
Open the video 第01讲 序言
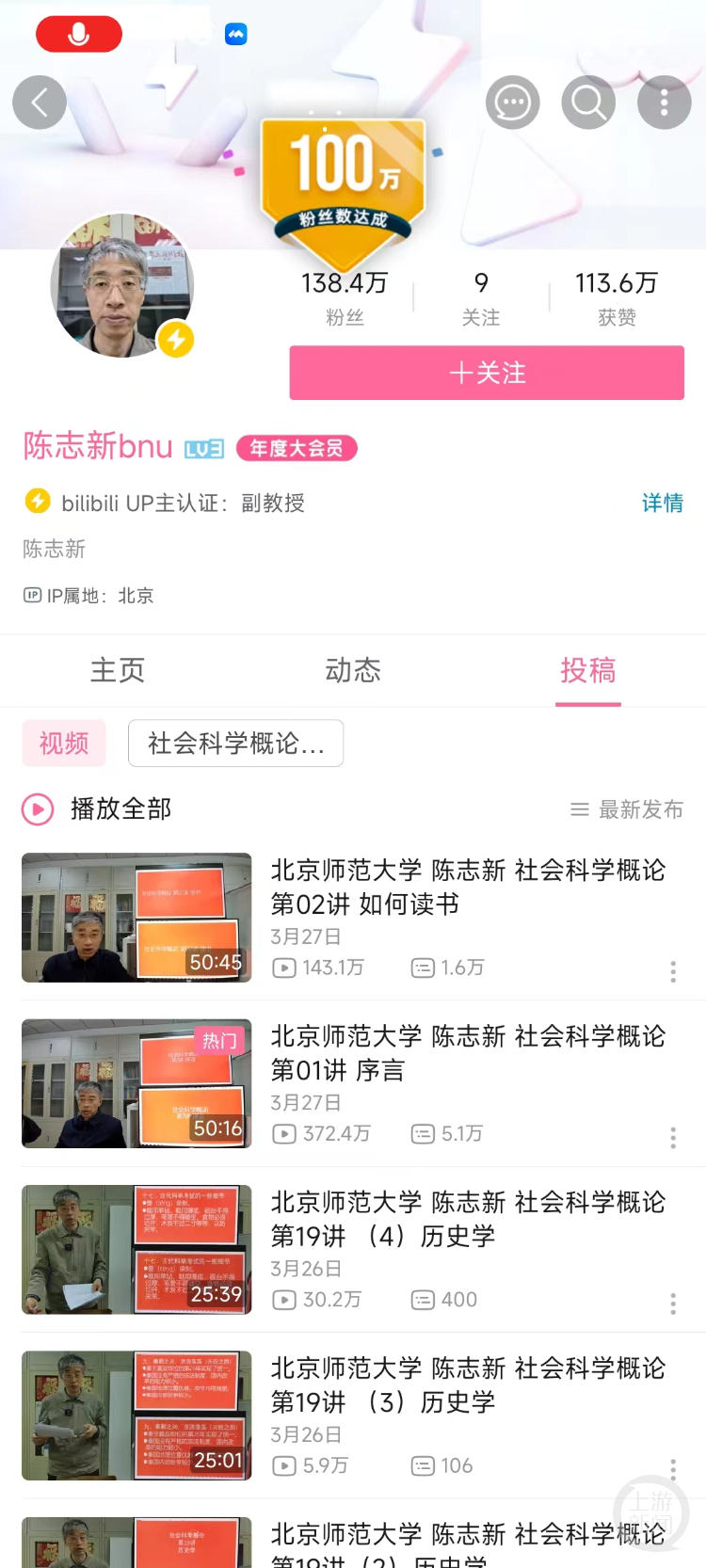pyautogui.click(x=467, y=1052)
